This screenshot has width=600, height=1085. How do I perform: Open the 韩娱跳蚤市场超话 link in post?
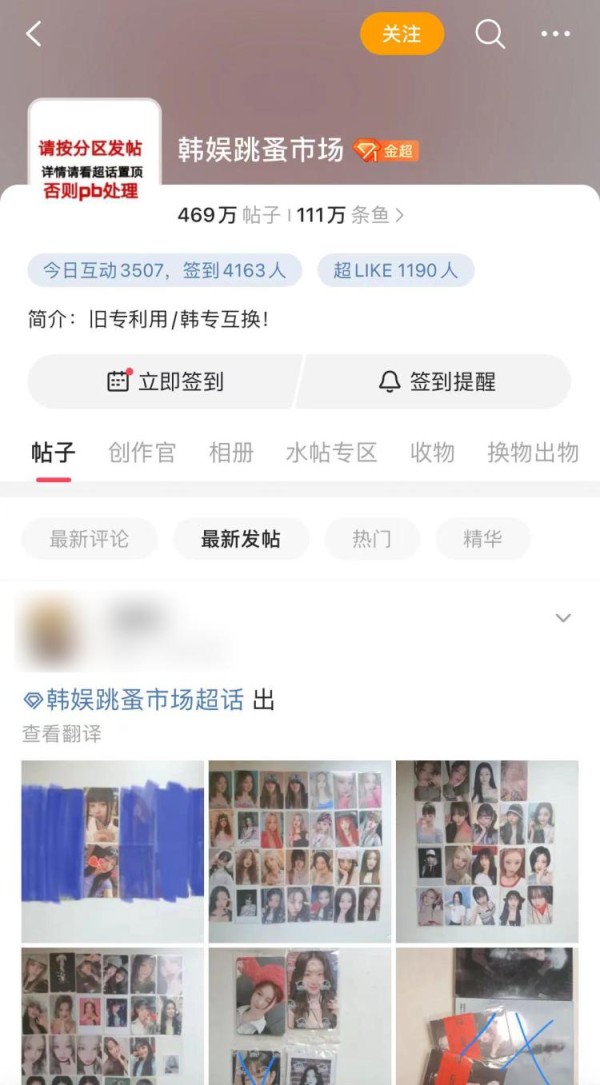tap(134, 700)
